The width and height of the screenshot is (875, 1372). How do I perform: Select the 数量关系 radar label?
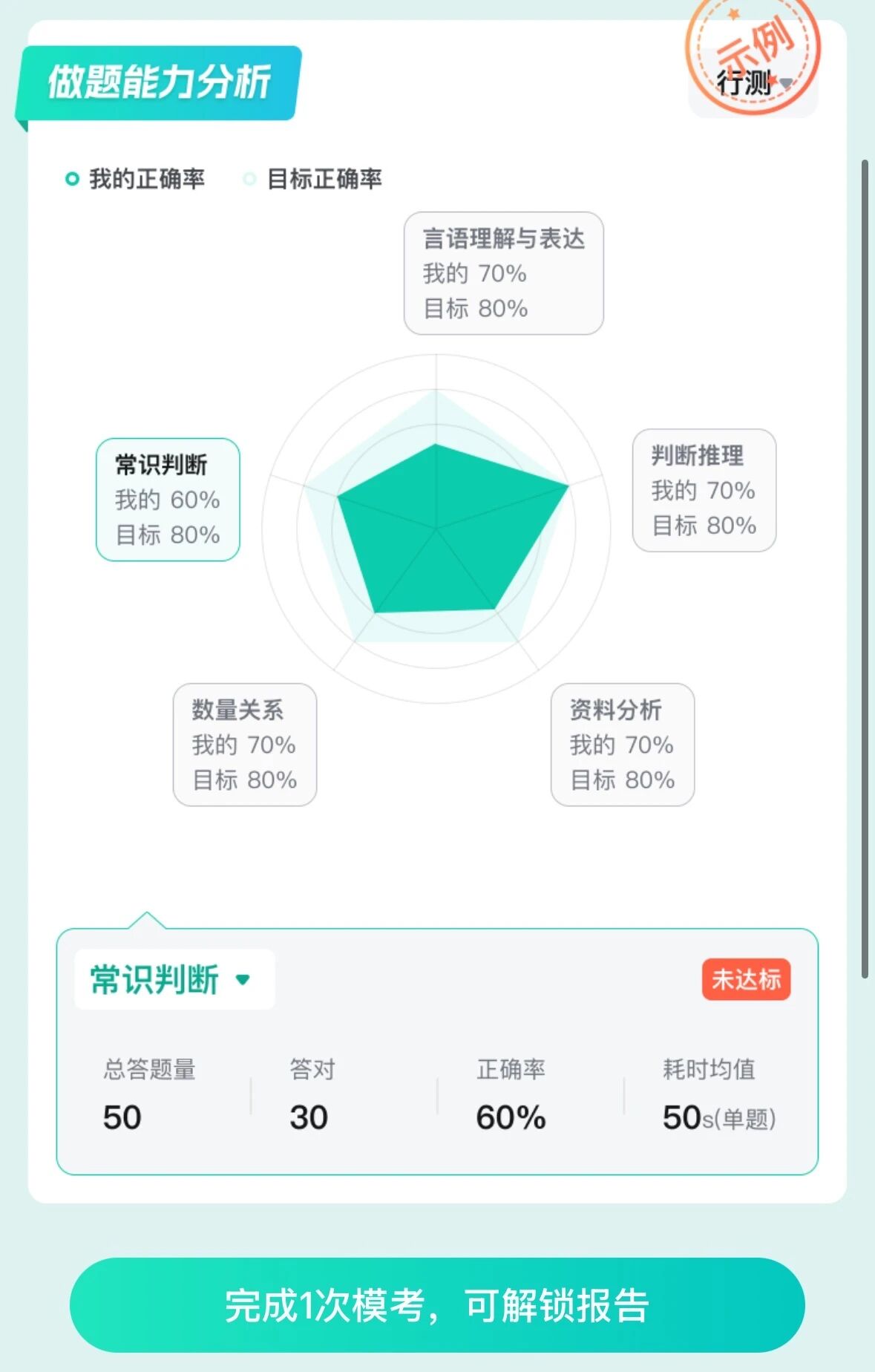point(244,744)
